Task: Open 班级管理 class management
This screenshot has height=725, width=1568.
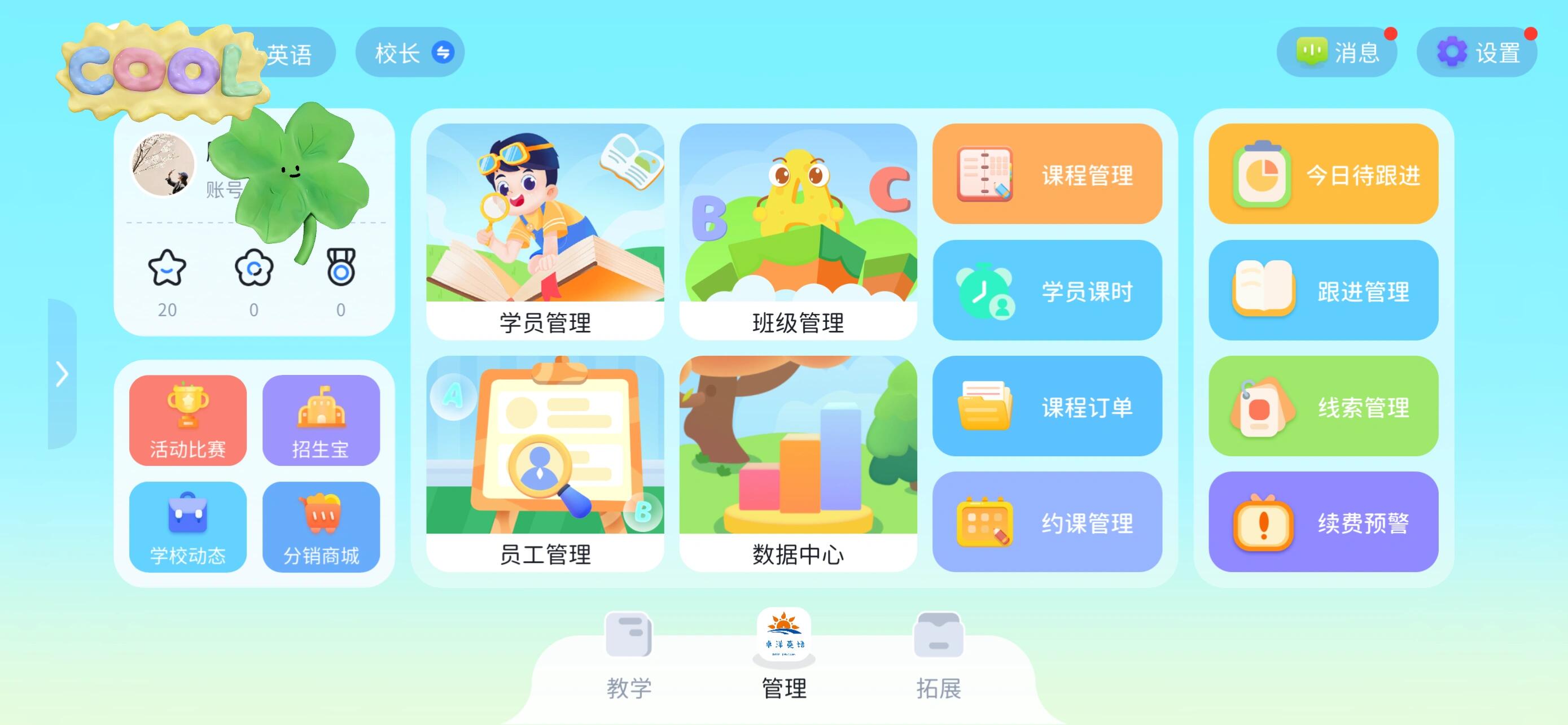Action: tap(798, 232)
